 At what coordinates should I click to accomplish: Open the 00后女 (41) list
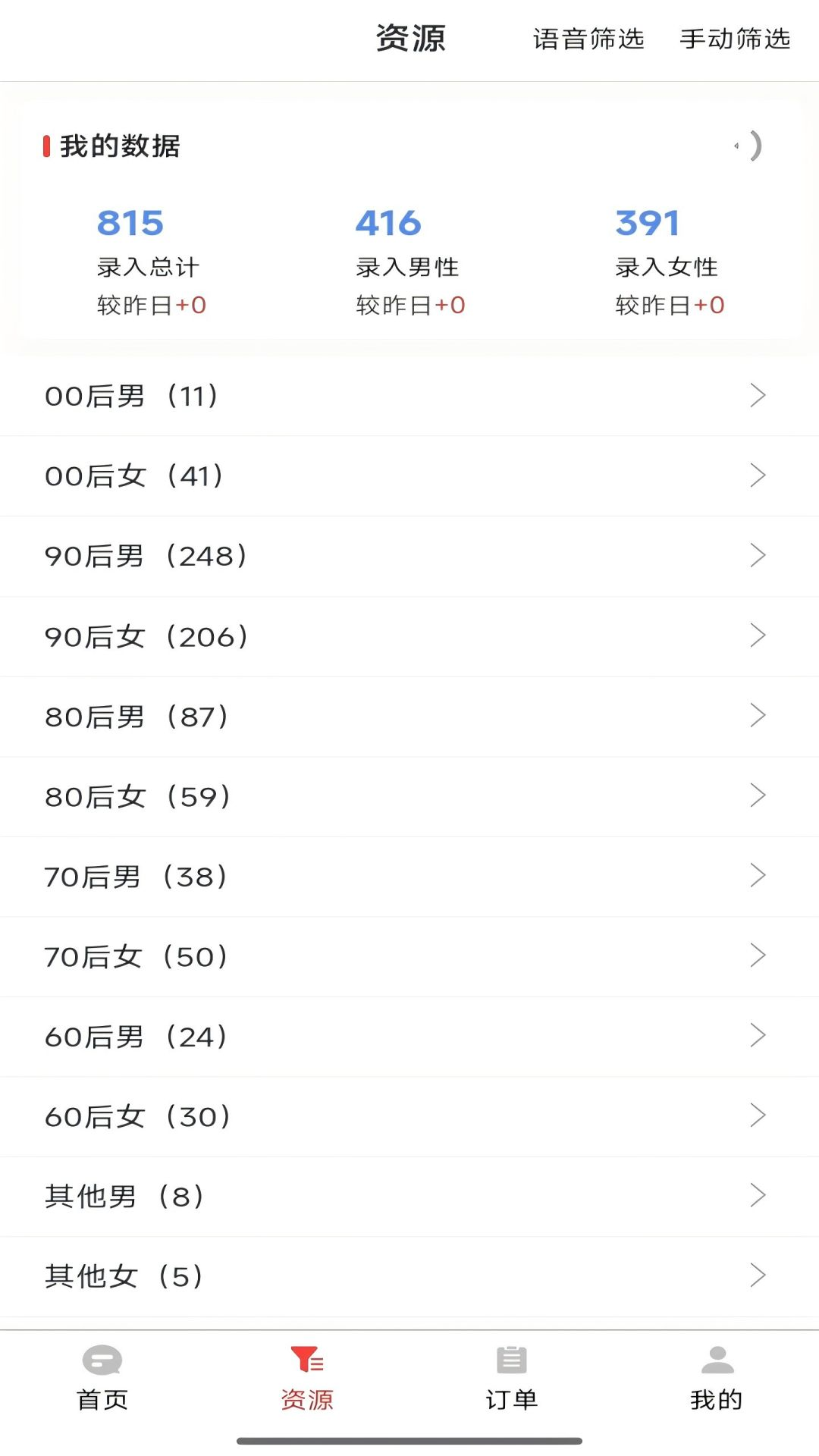[x=409, y=476]
